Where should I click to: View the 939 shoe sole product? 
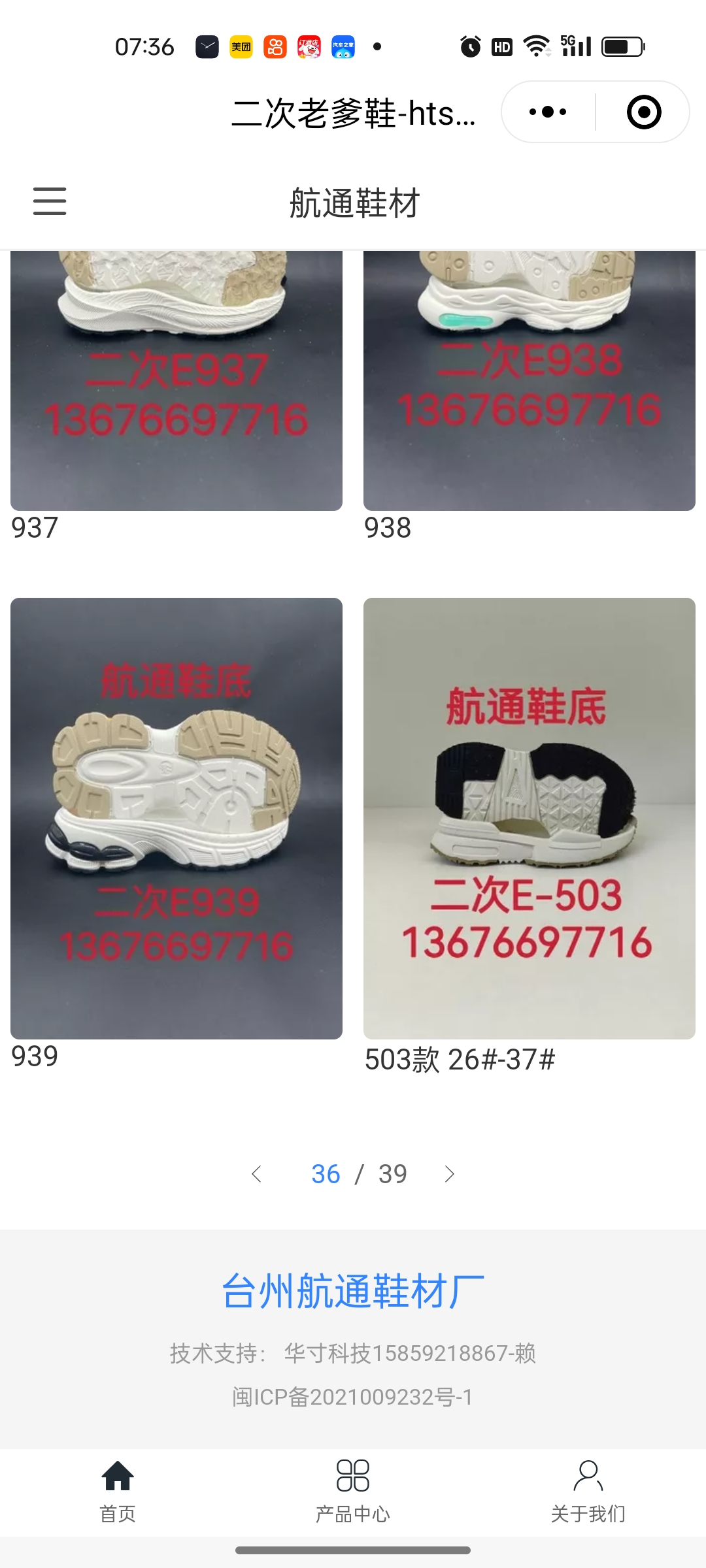[176, 818]
